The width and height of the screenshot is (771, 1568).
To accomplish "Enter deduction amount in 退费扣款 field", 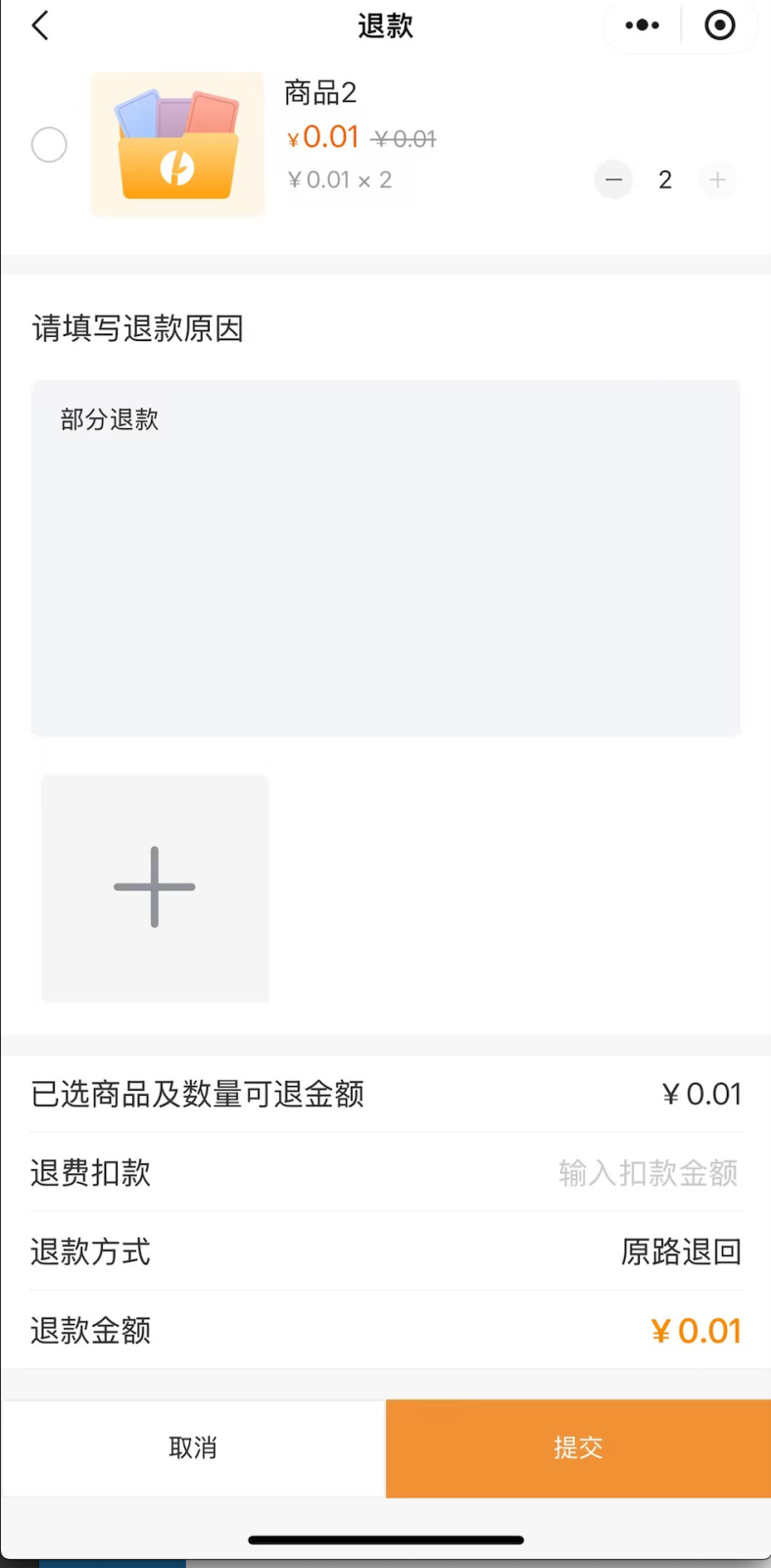I will 647,1173.
